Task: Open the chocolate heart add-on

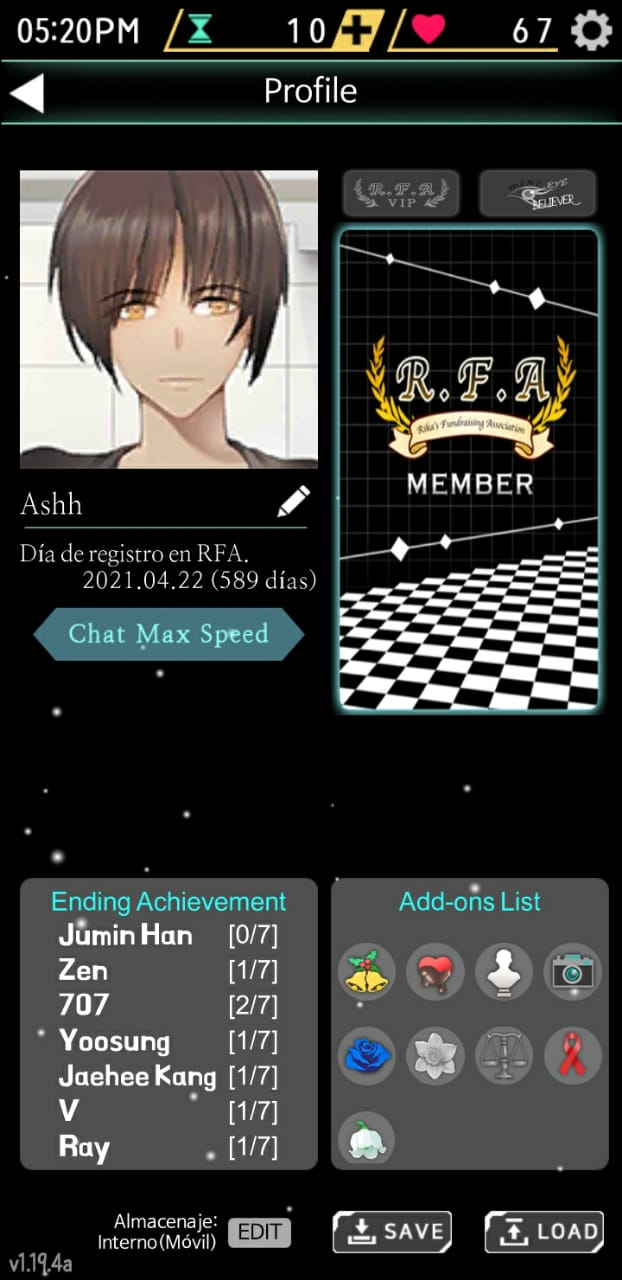Action: 435,972
